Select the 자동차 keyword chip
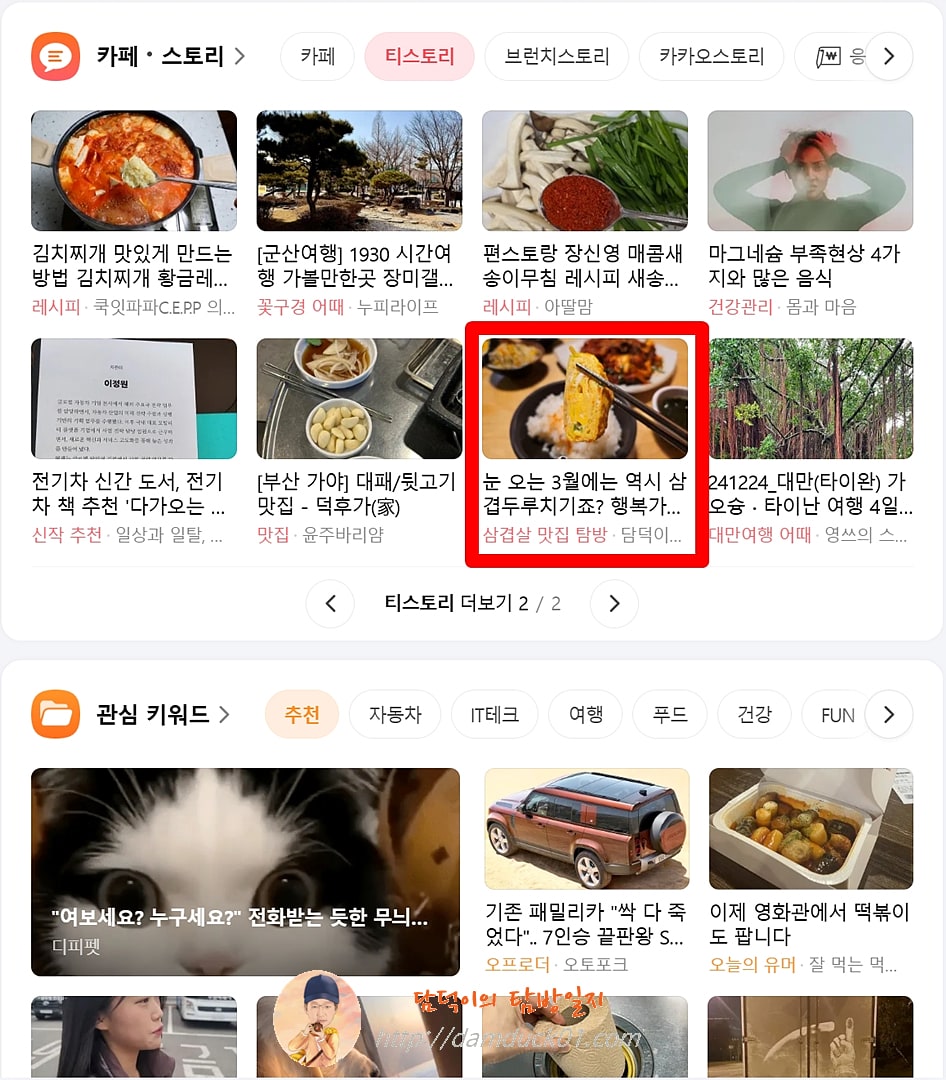This screenshot has height=1080, width=946. [x=395, y=714]
